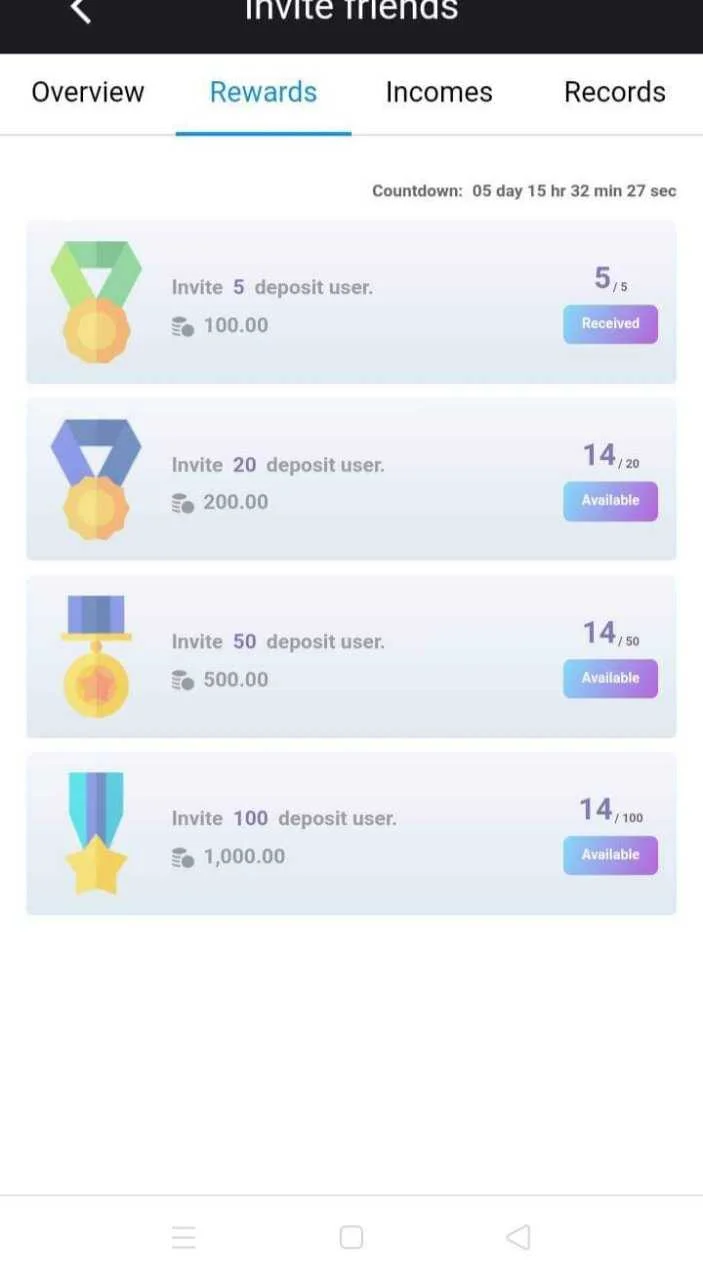Go to the home screen
The image size is (703, 1280).
(x=351, y=1238)
